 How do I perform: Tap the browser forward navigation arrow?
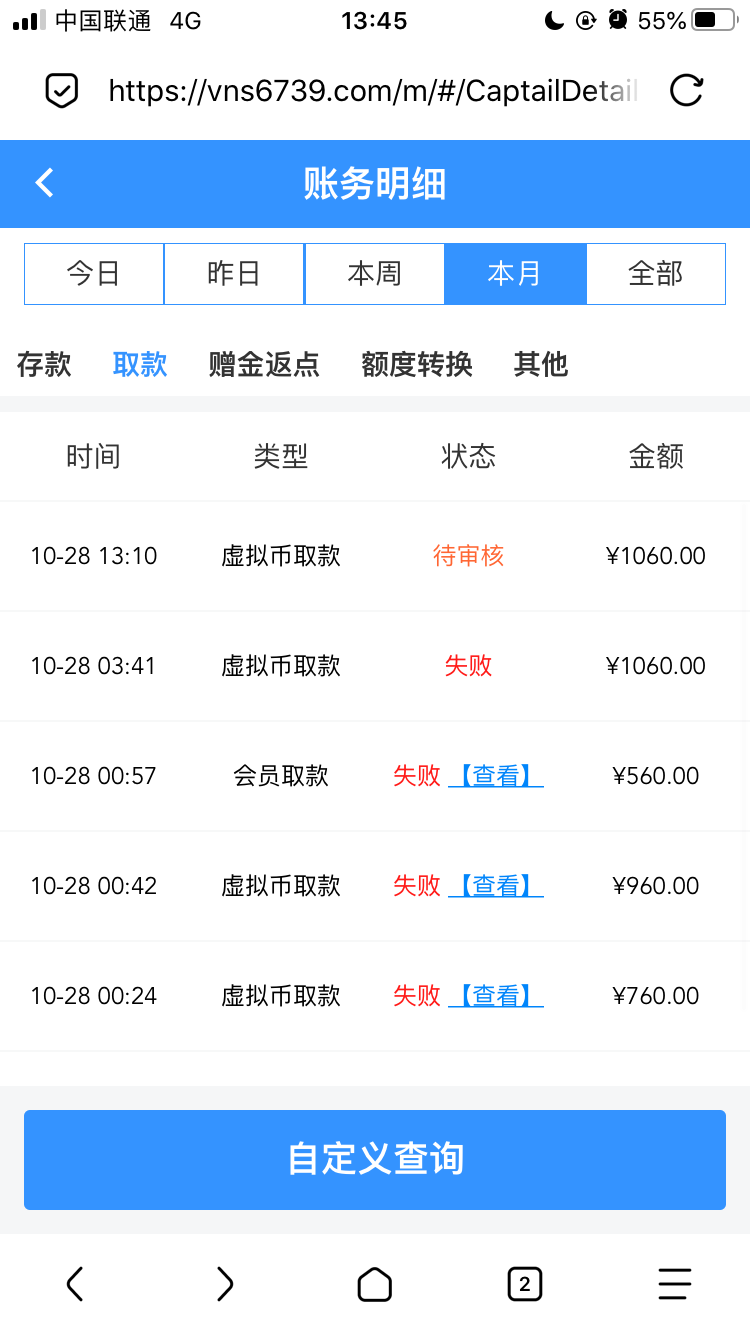225,1283
